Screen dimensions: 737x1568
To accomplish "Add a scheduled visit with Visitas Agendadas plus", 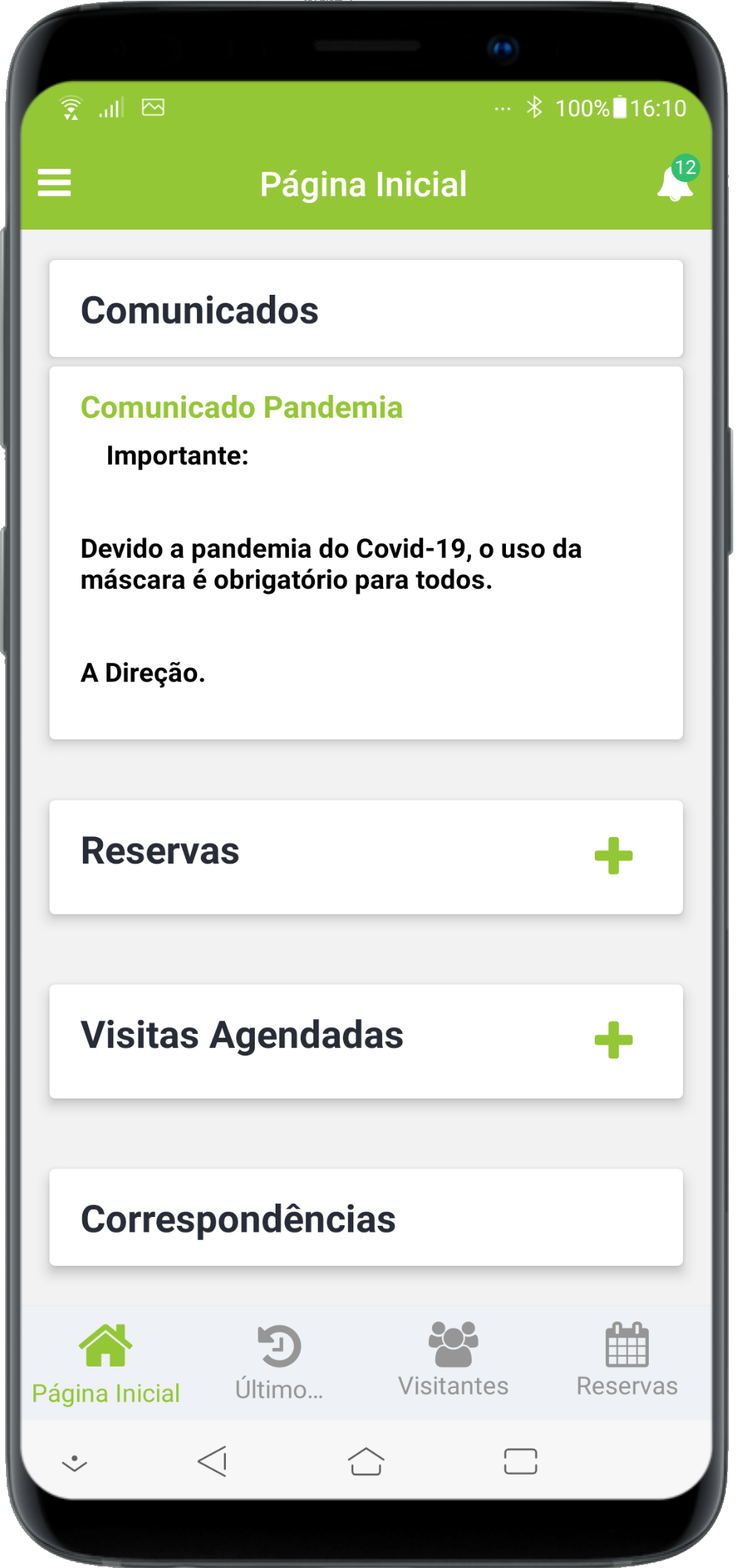I will 613,1040.
